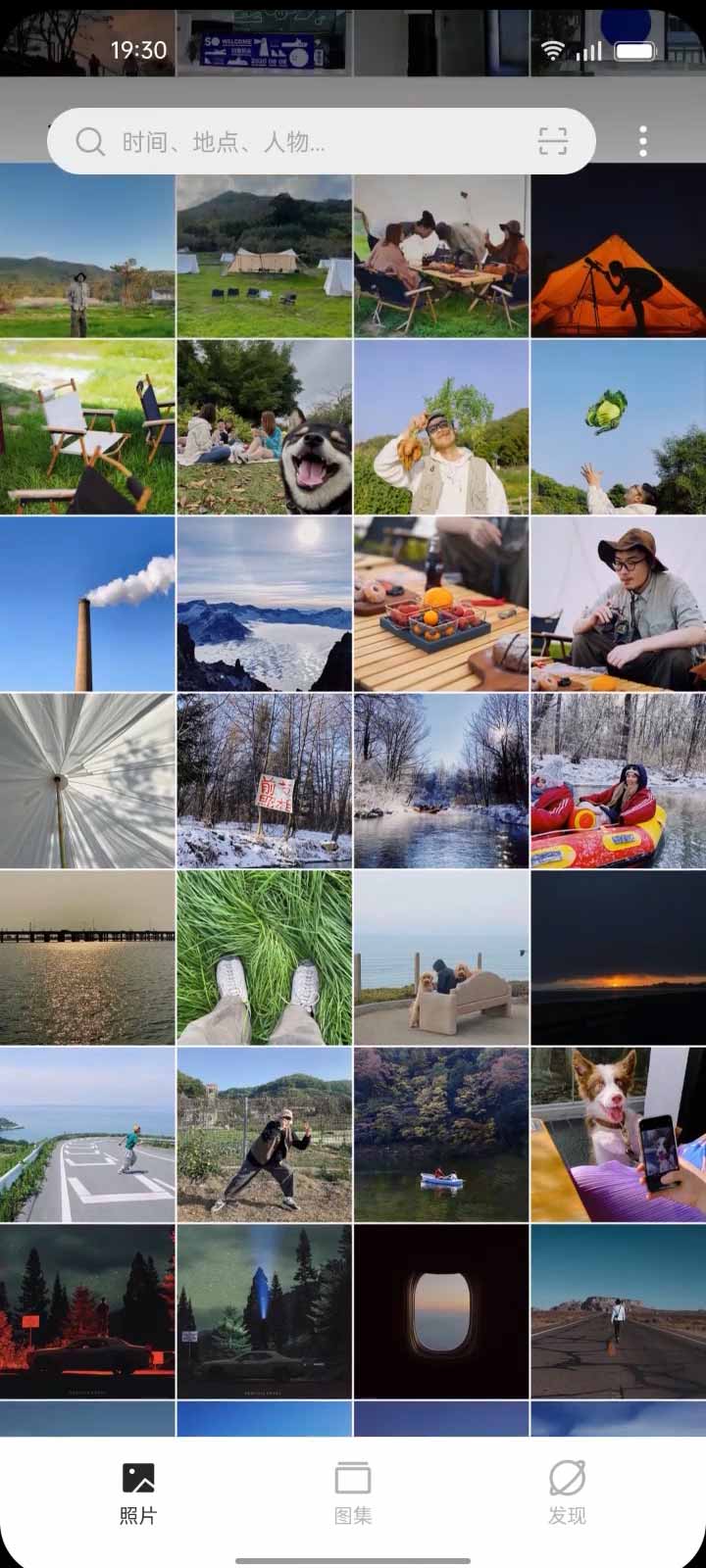The height and width of the screenshot is (1568, 706).
Task: Open the red inflatable raft photo
Action: coord(618,781)
